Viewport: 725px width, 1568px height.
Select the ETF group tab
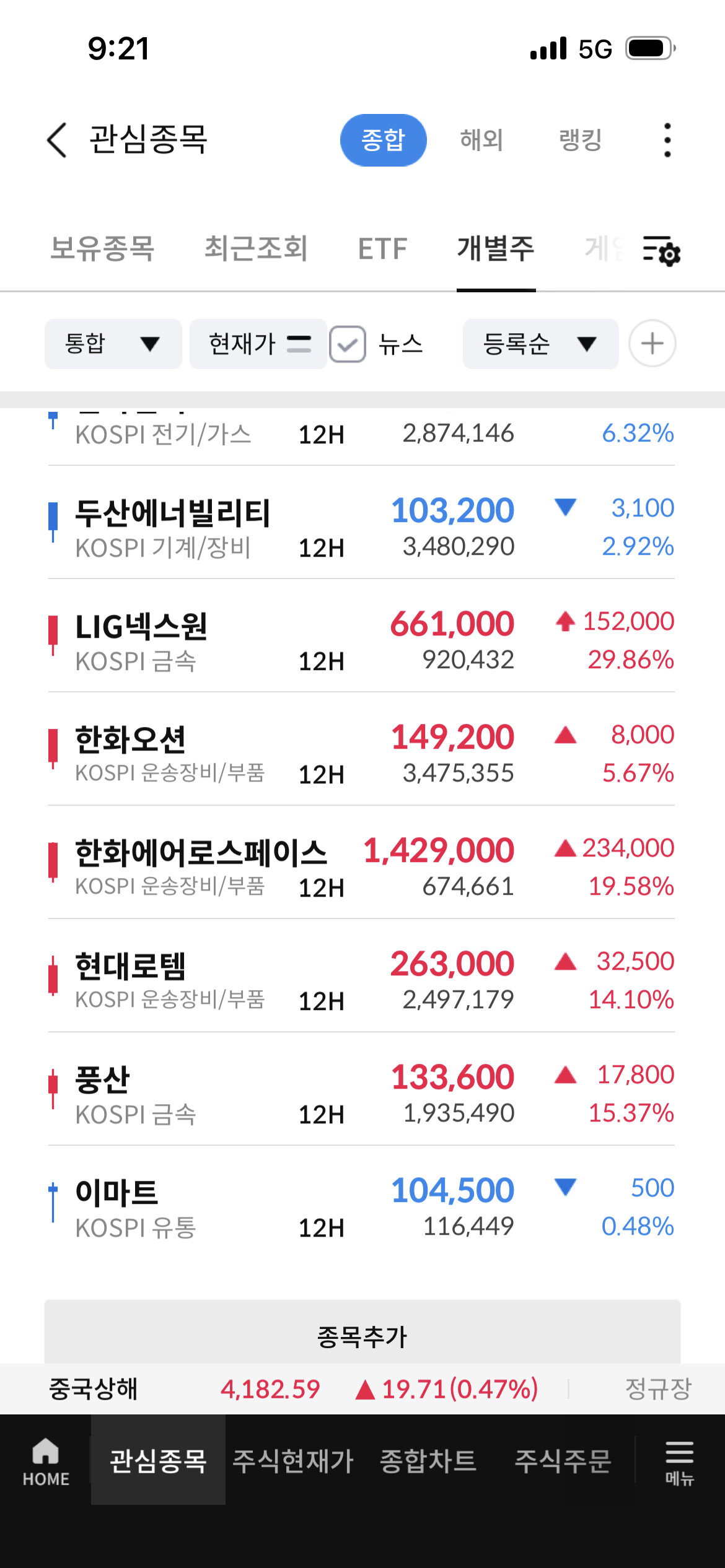pos(383,248)
